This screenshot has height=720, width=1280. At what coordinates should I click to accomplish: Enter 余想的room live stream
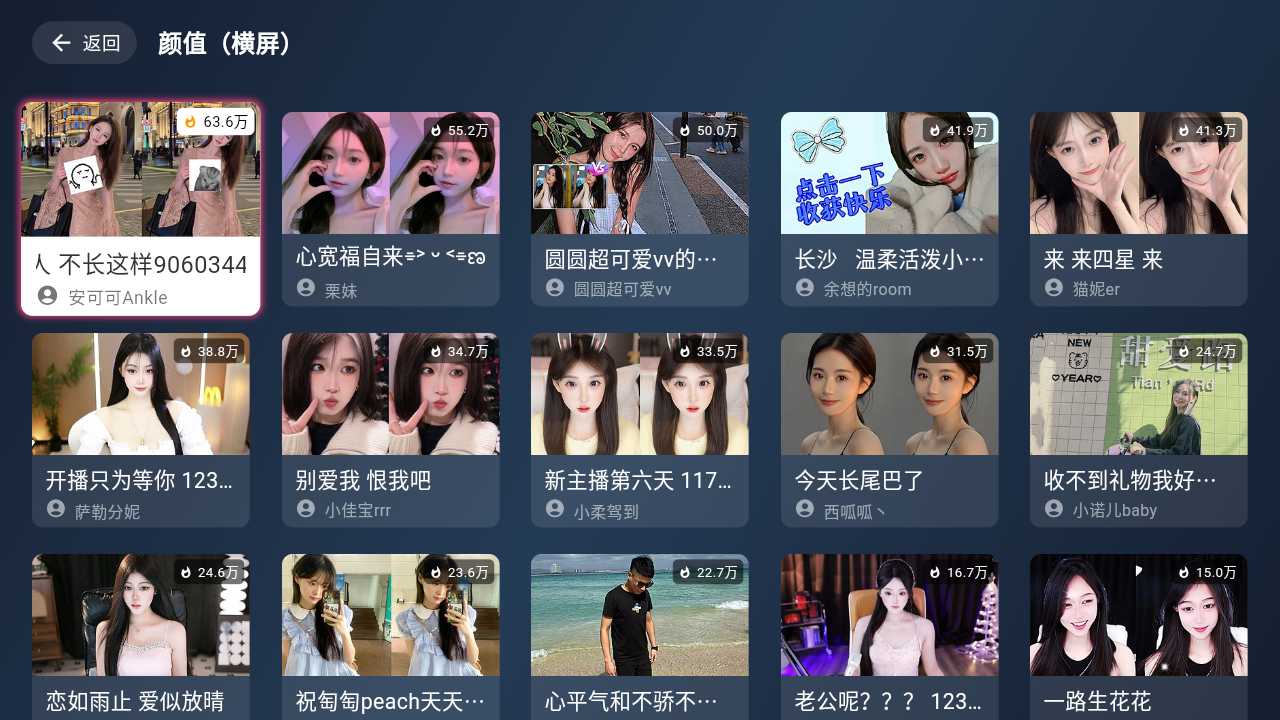pos(889,208)
